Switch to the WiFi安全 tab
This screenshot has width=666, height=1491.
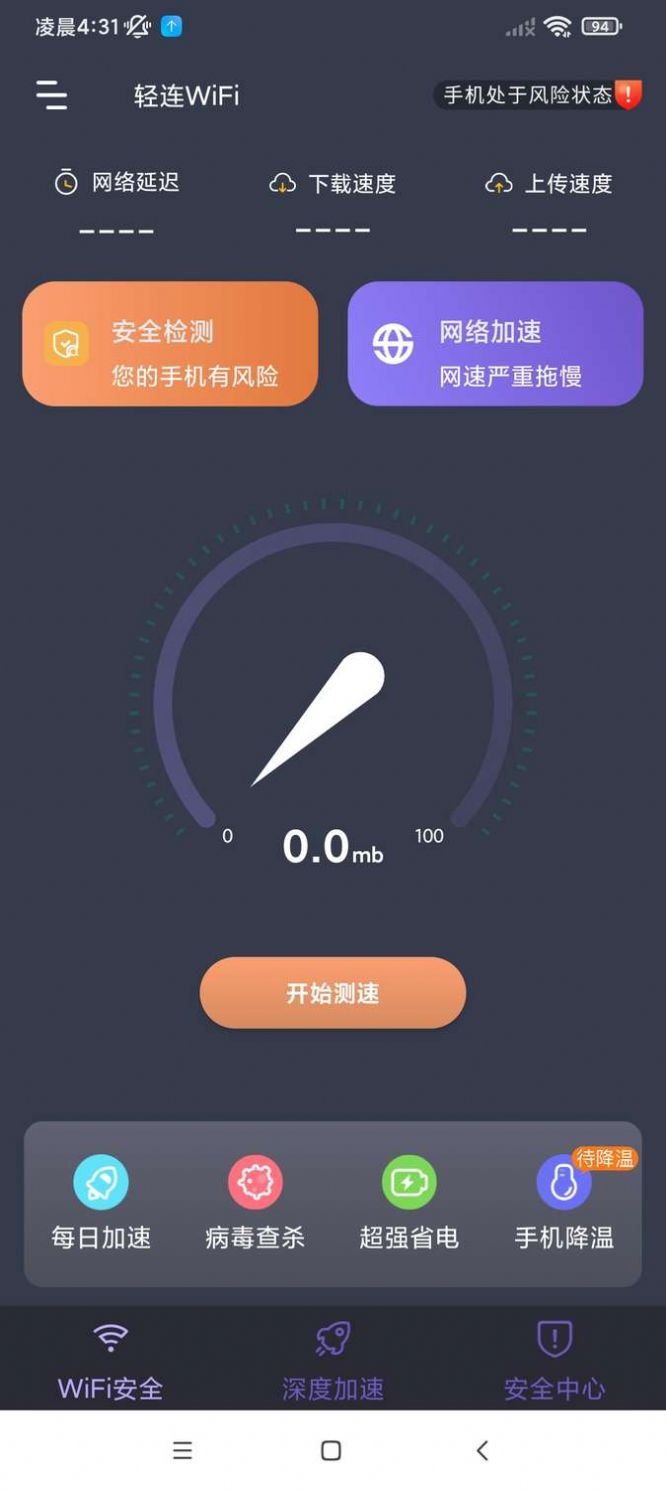[x=111, y=1361]
